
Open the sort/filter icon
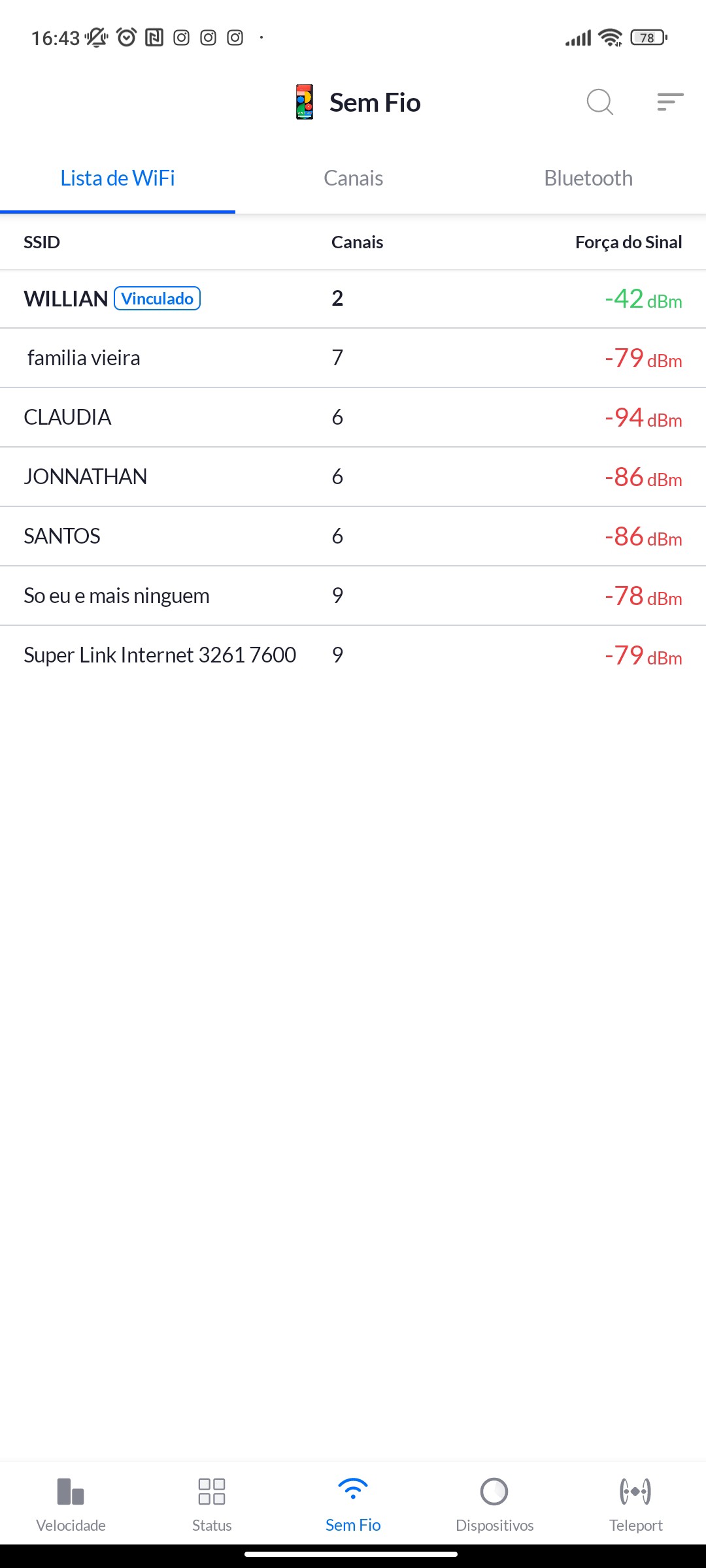[670, 102]
